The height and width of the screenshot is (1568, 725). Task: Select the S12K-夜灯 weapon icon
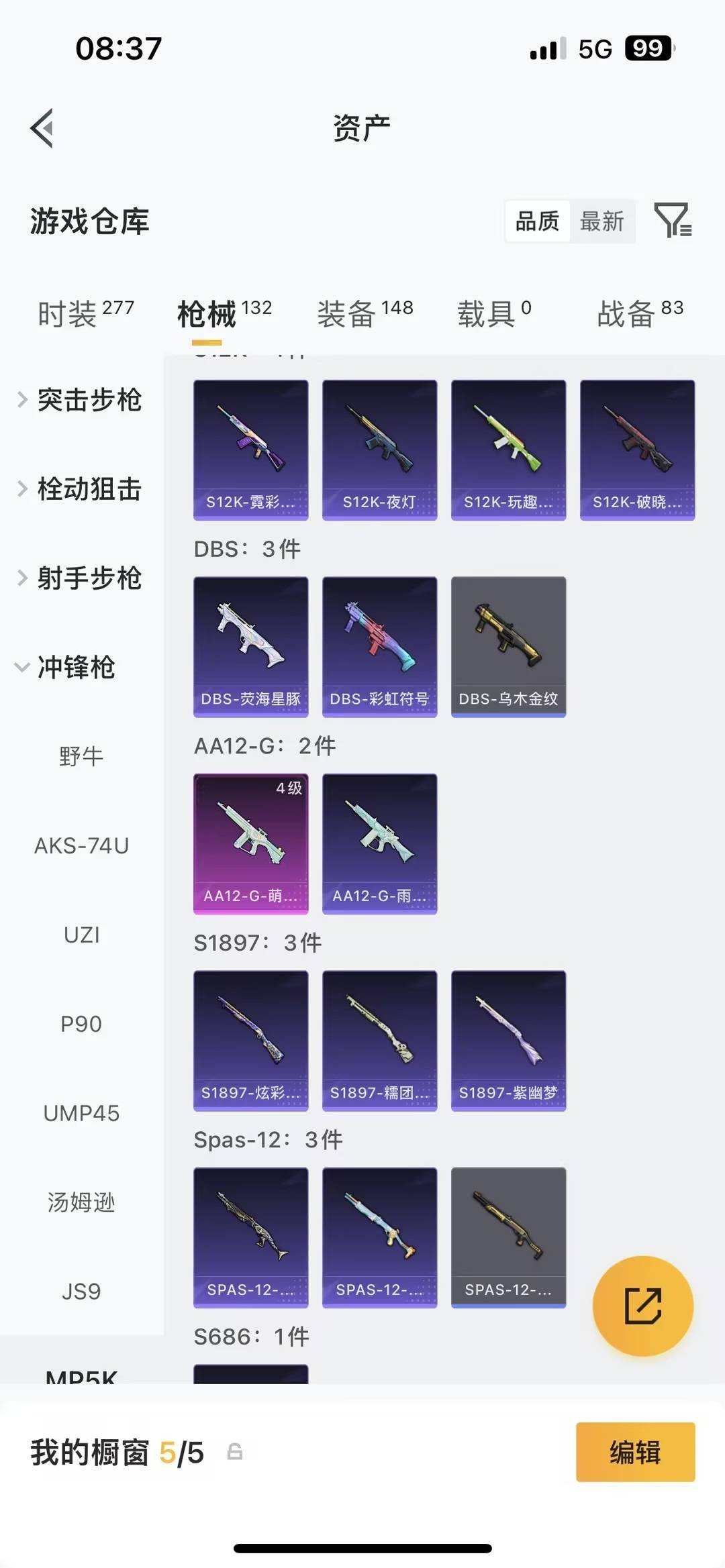click(379, 448)
